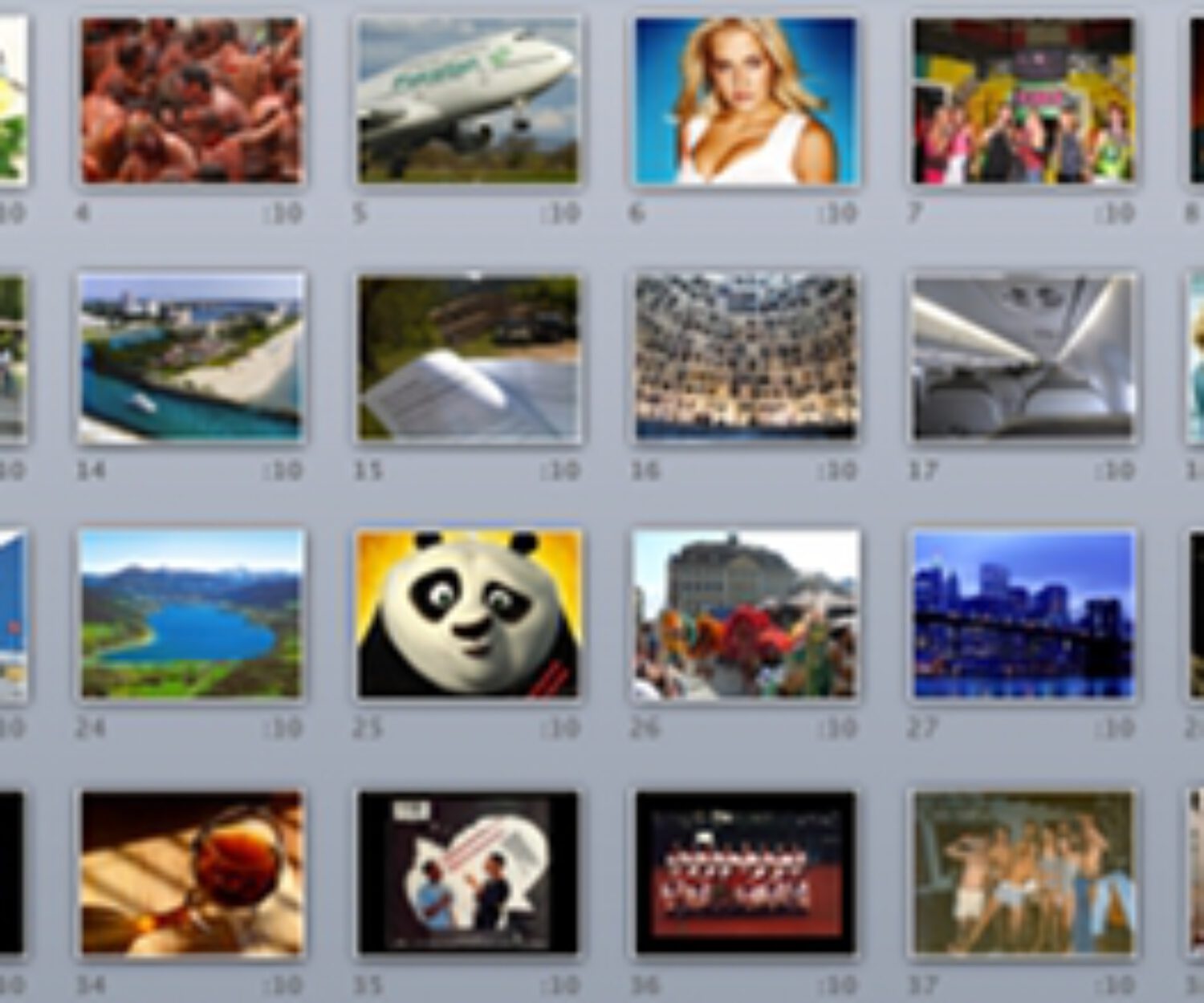Open slide 35 with the two men
This screenshot has height=1003, width=1204.
[x=468, y=873]
